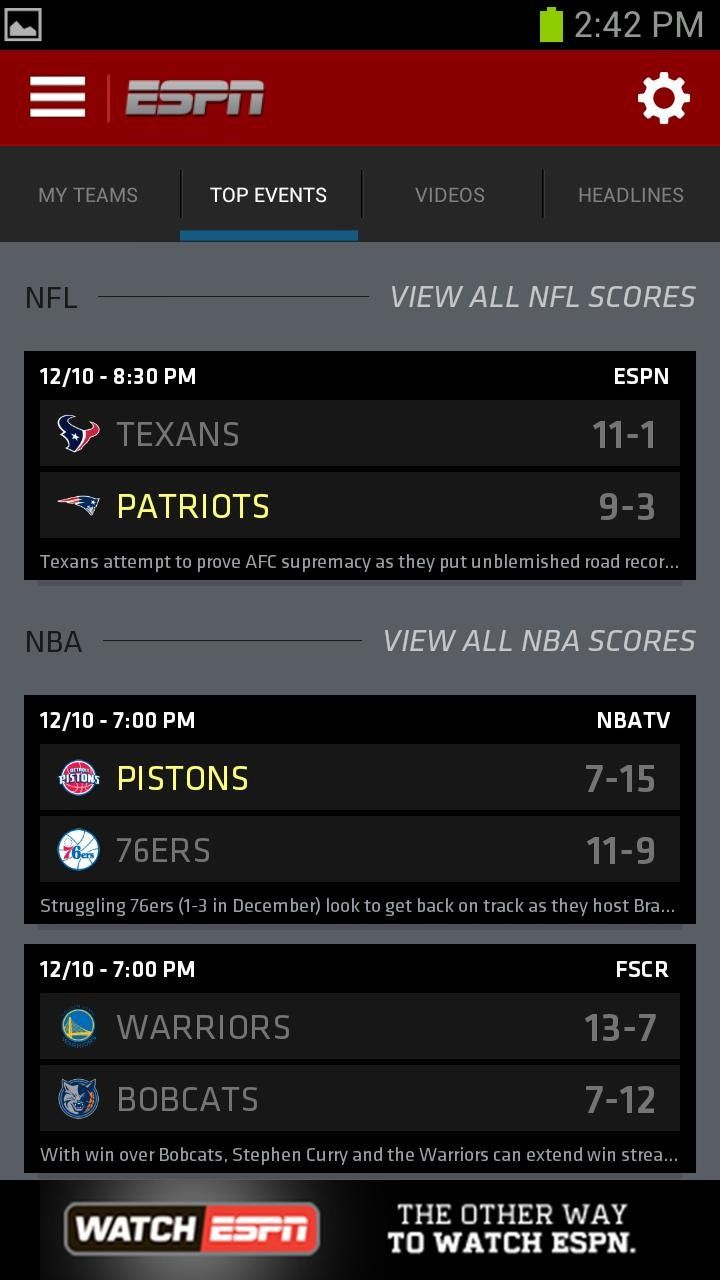Open the HEADLINES tab
Screen dimensions: 720x1280
pos(631,195)
